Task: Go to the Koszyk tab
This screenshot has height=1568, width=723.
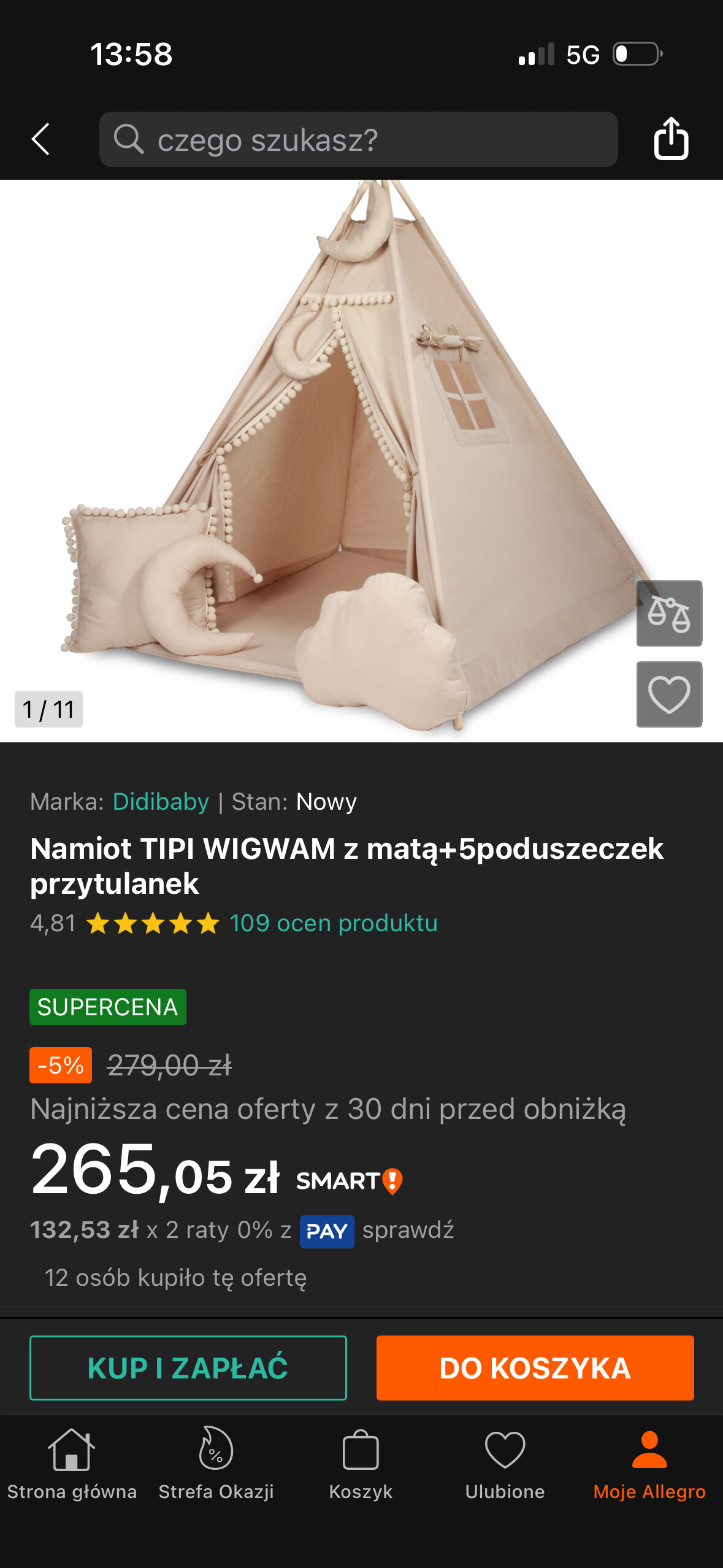Action: tap(361, 1463)
